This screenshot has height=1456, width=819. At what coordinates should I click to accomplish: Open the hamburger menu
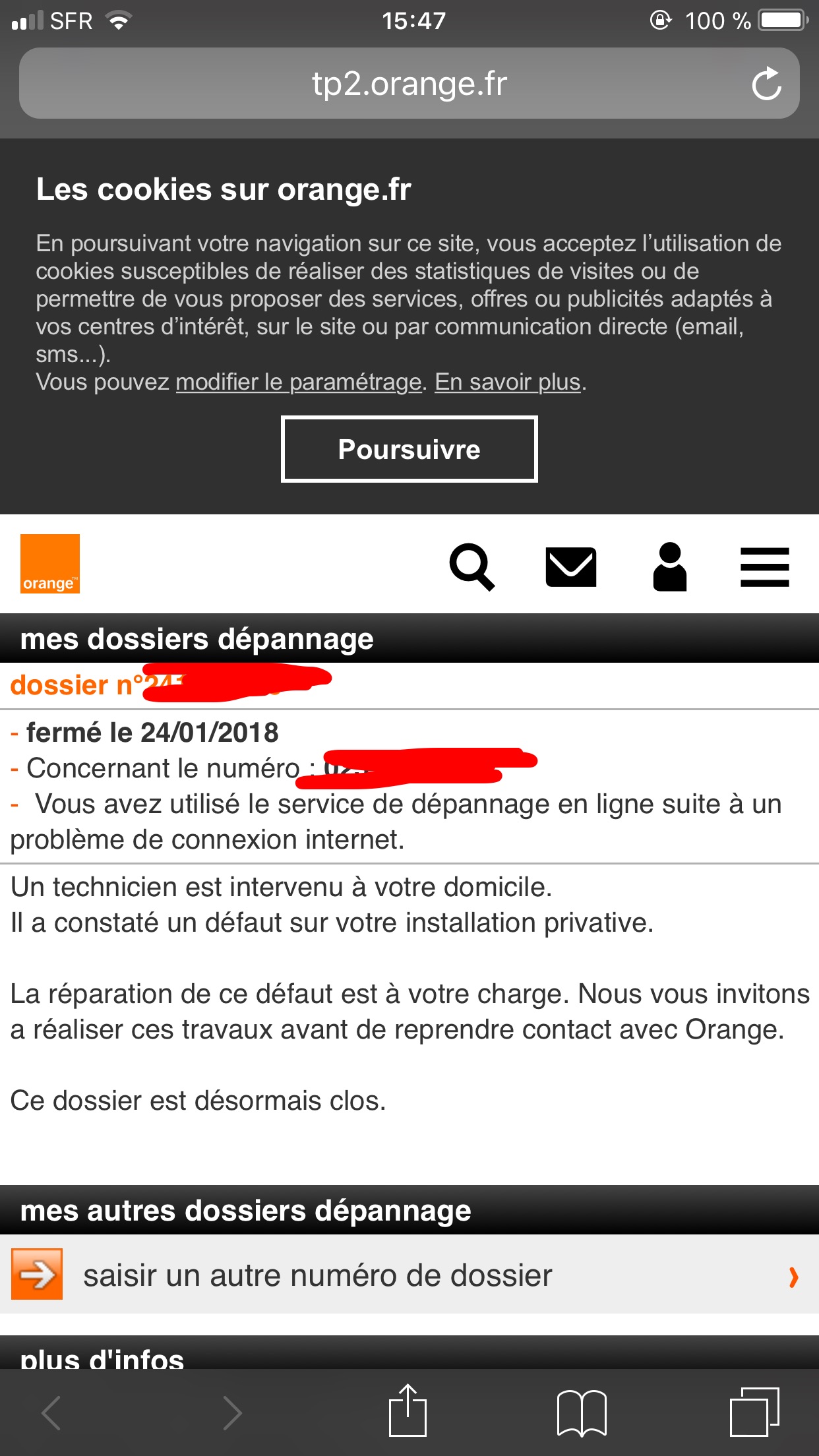(765, 567)
